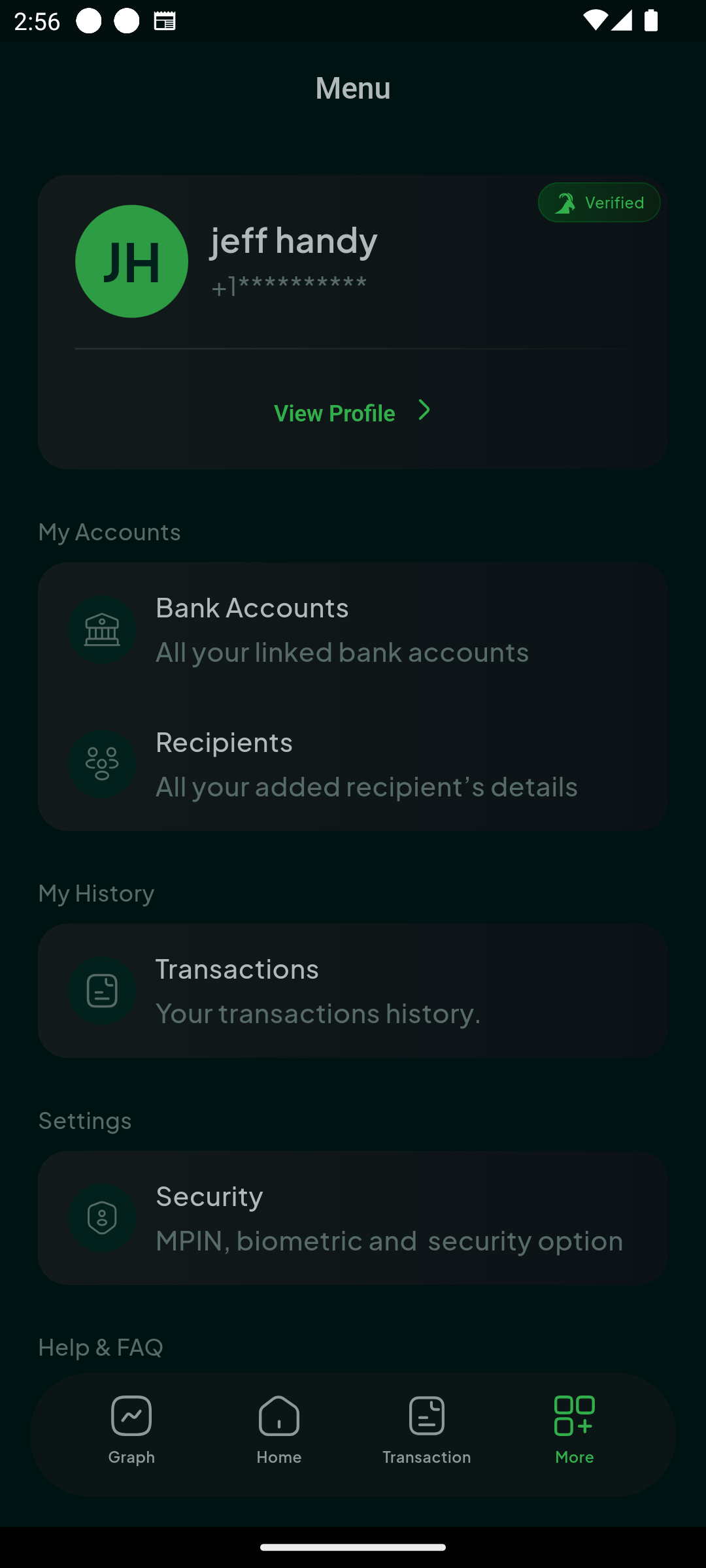Open View Profile link
The image size is (706, 1568).
pyautogui.click(x=352, y=413)
